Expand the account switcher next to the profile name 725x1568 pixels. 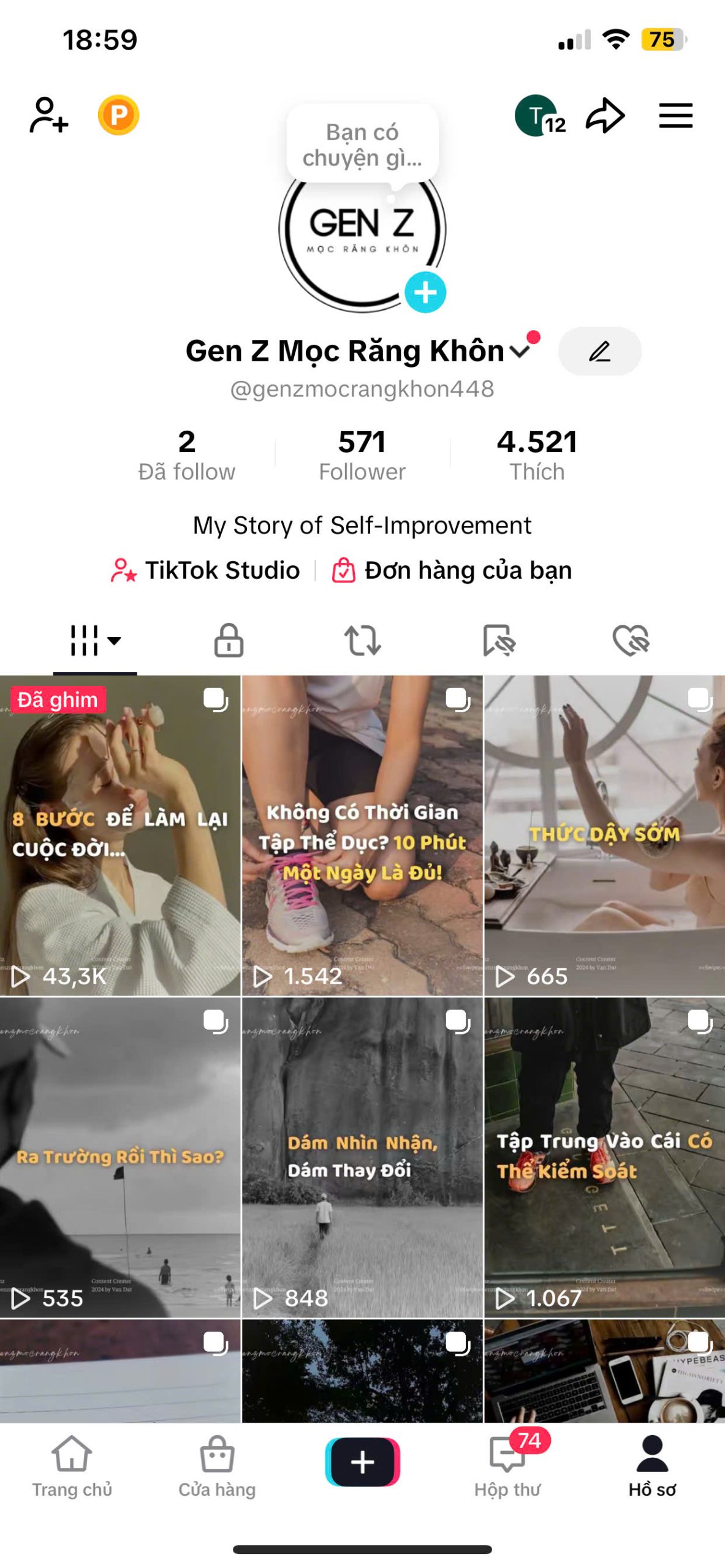click(x=520, y=351)
